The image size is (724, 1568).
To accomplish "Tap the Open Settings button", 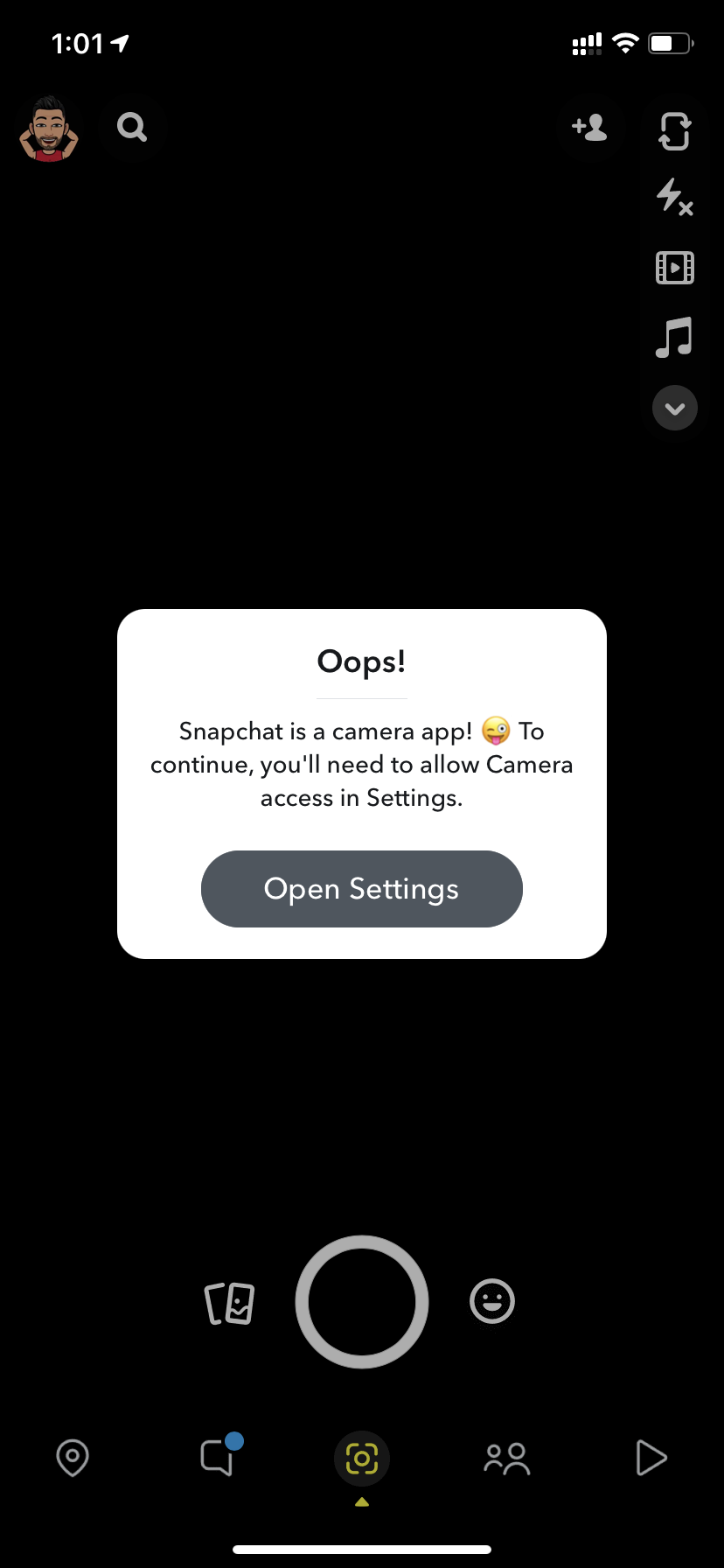I will [x=362, y=889].
